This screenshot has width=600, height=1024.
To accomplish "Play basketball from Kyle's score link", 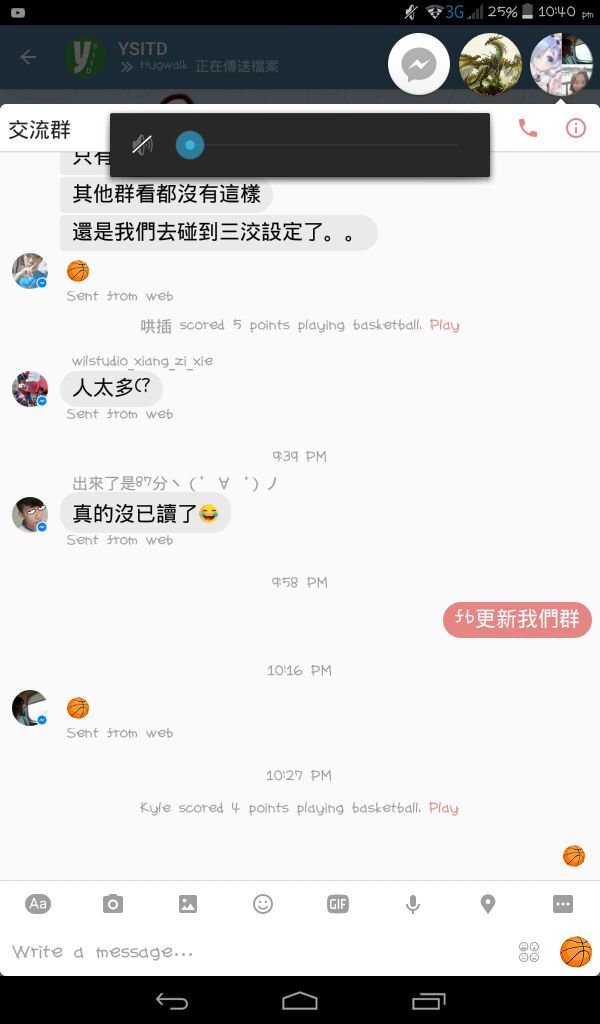I will 443,808.
